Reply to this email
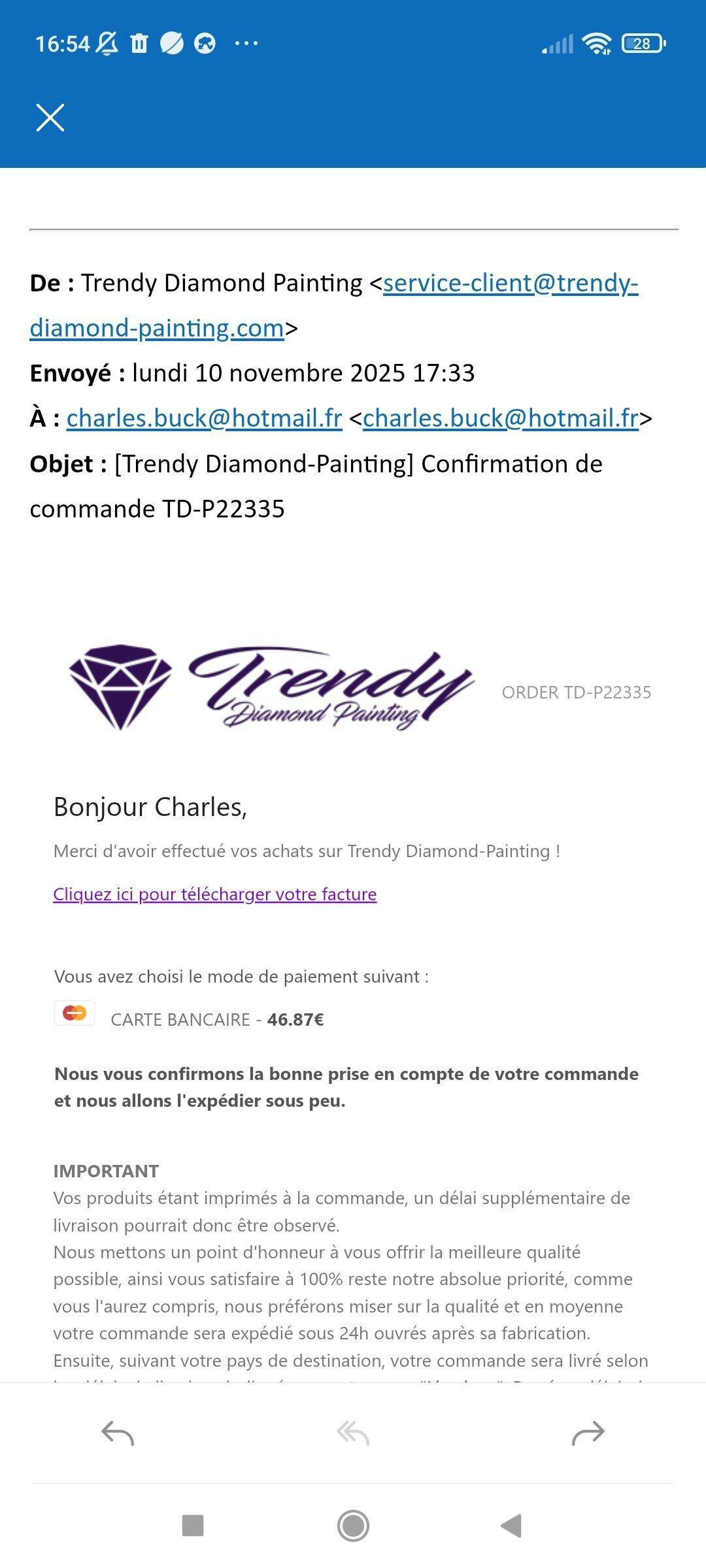The image size is (706, 1568). (118, 1433)
